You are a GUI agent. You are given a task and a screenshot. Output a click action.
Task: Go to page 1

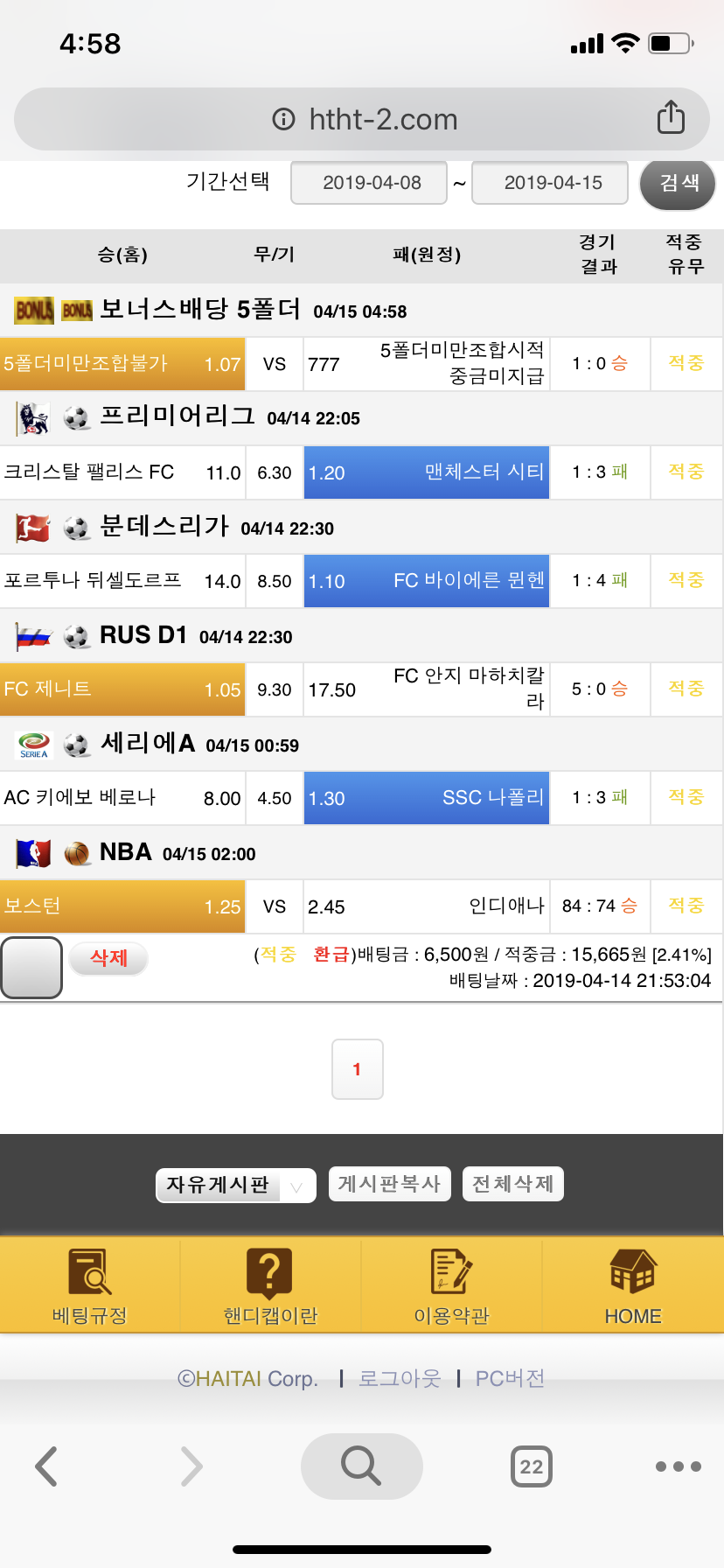(x=357, y=1068)
